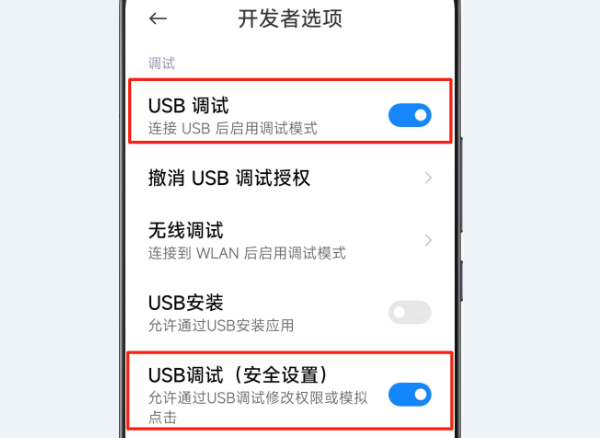Go back from 开发者选项
The height and width of the screenshot is (438, 600).
158,19
